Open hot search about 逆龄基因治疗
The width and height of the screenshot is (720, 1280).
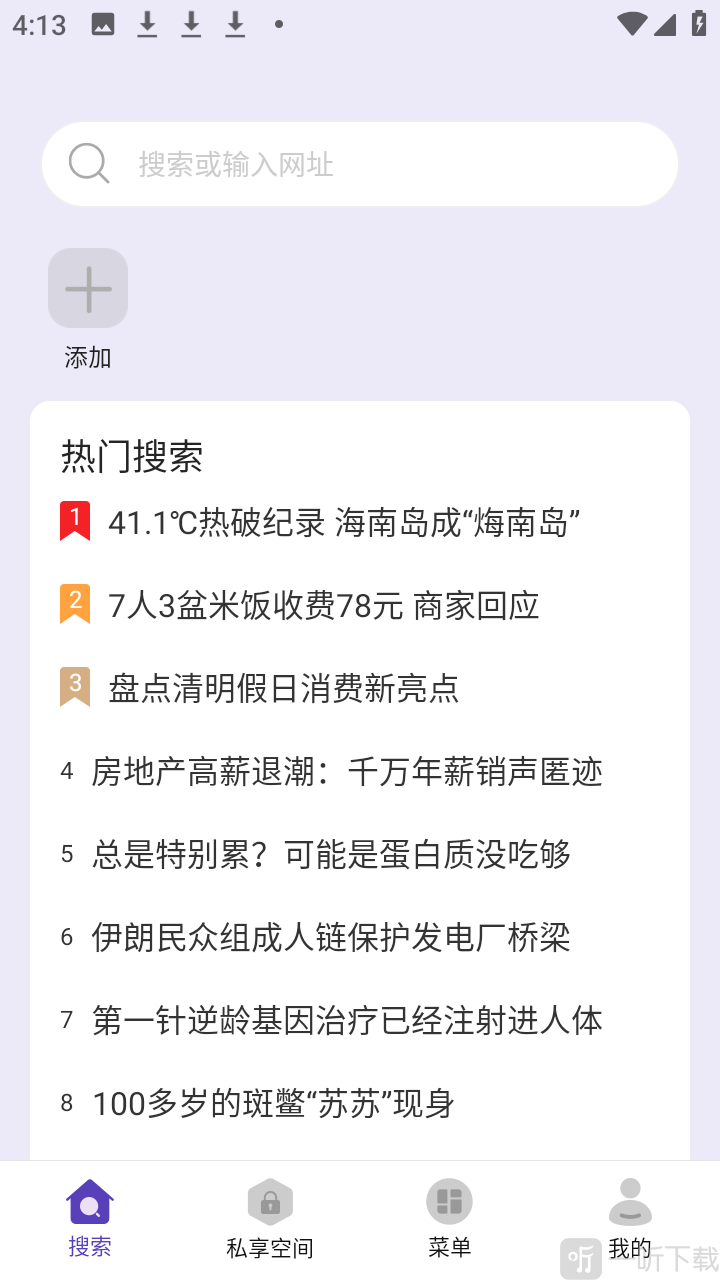tap(345, 1020)
